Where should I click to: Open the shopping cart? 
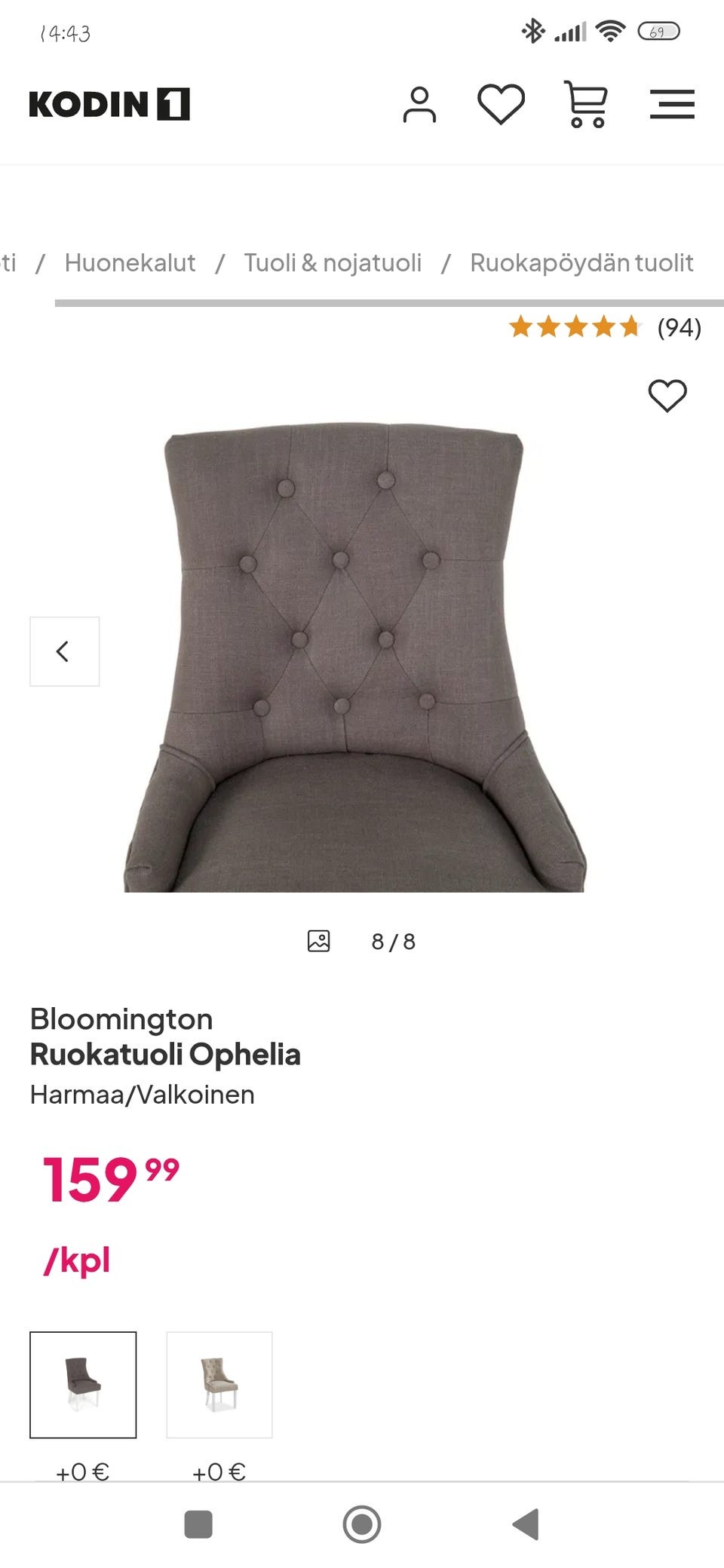[x=586, y=104]
